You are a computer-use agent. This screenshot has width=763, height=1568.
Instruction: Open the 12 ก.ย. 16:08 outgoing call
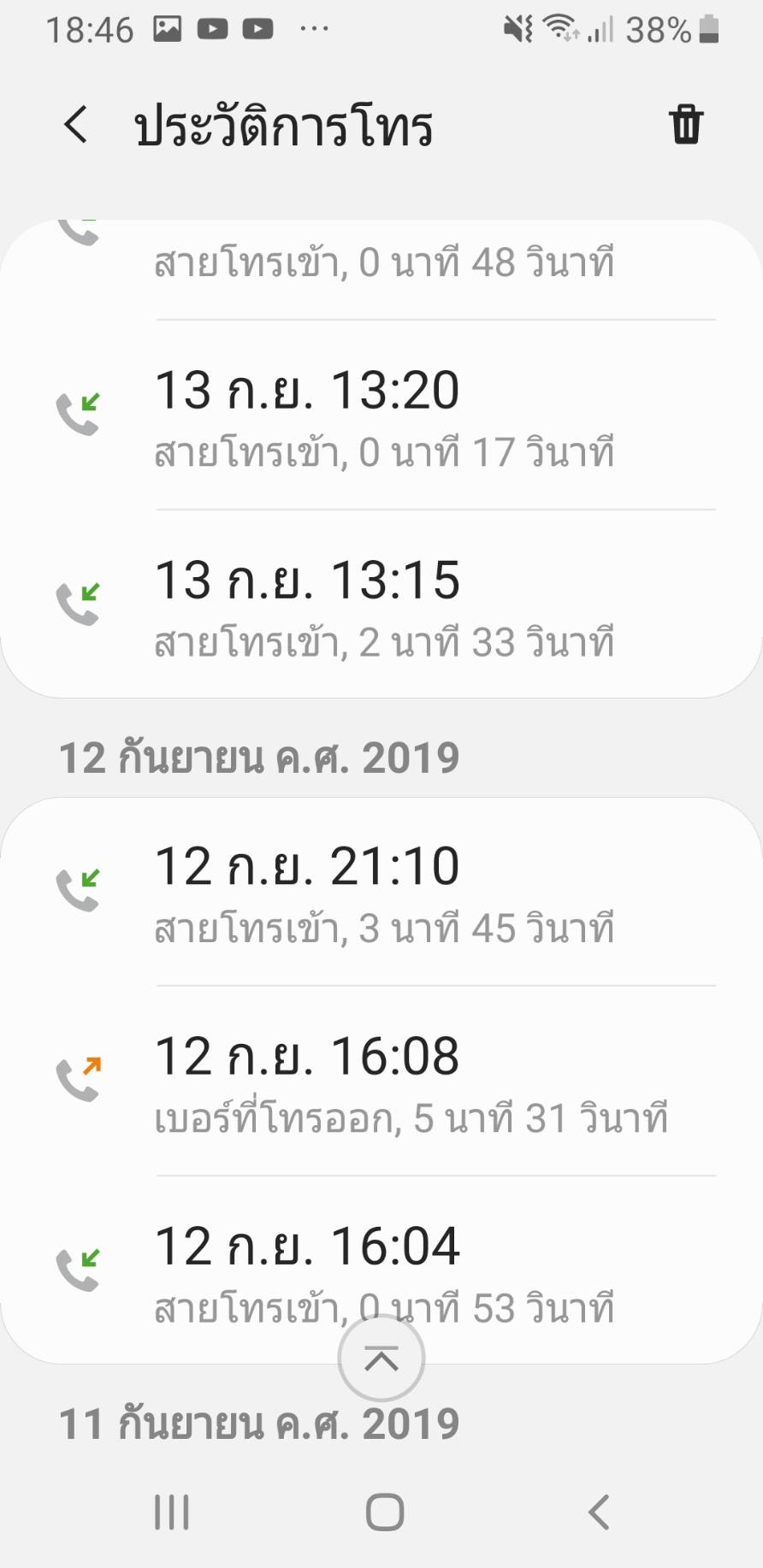click(381, 1082)
